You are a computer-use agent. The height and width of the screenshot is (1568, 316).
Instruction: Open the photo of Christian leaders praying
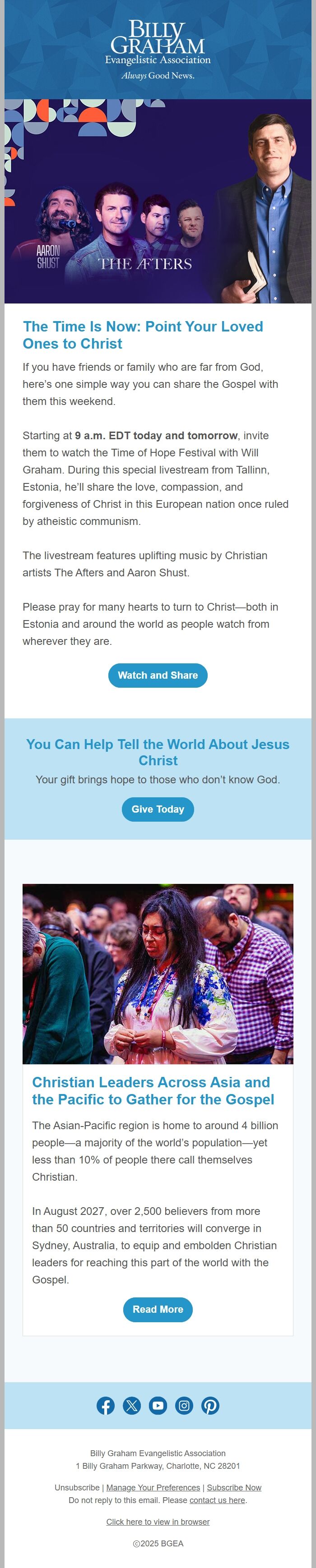(x=158, y=974)
